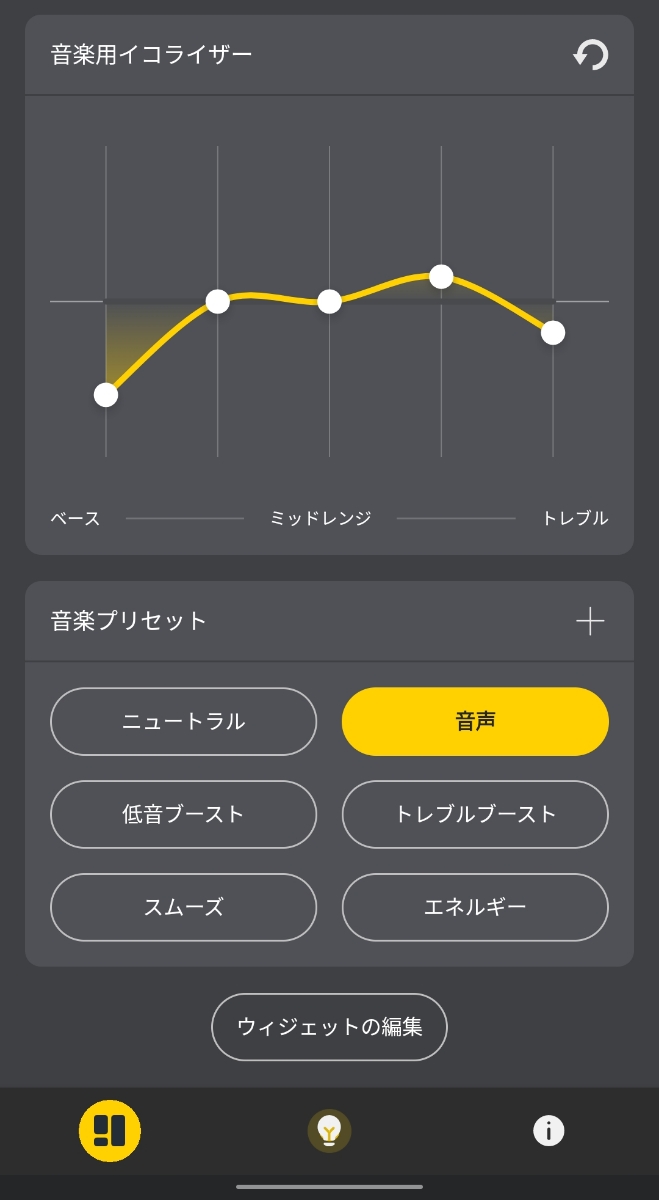Screen dimensions: 659x1200
Task: Switch to the スムーズ preset
Action: 183,907
